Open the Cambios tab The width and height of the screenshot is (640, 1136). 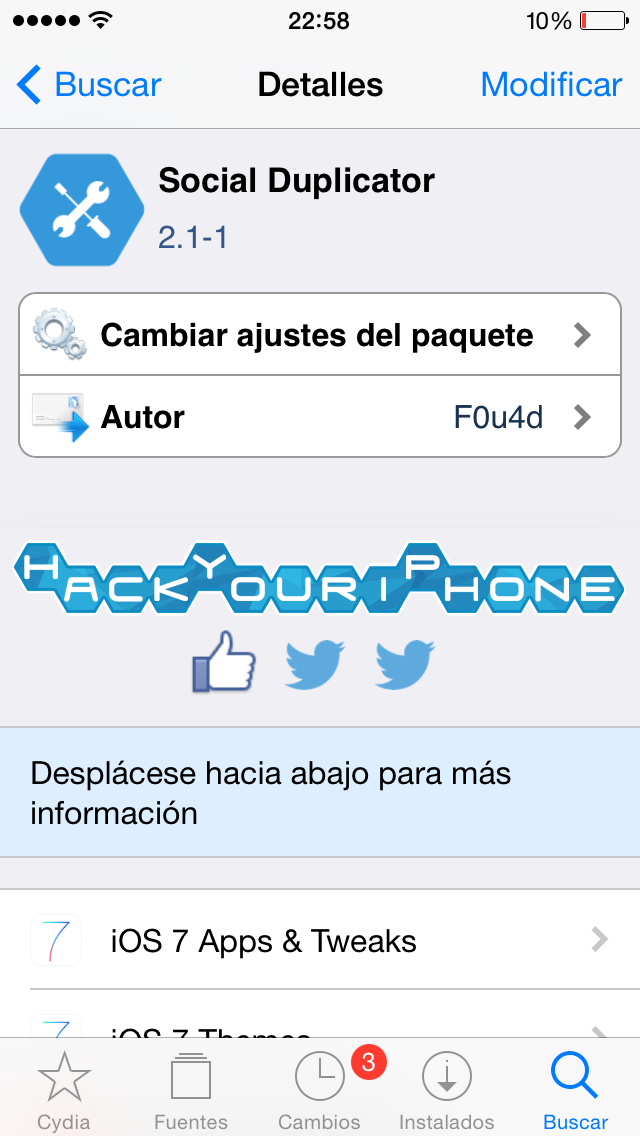point(320,1090)
